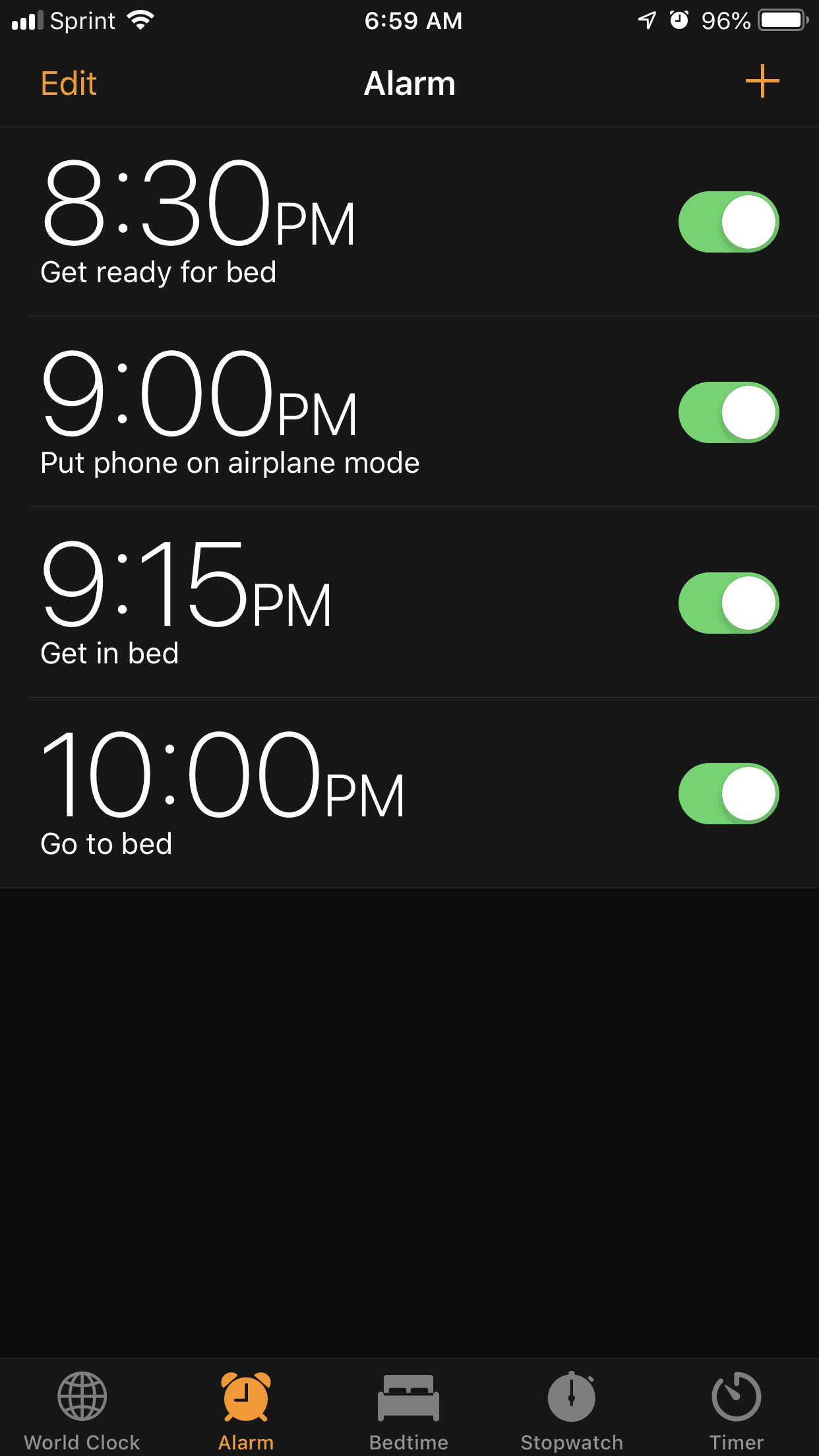Turn off the 8:30 PM alarm
The image size is (819, 1456).
tap(729, 222)
